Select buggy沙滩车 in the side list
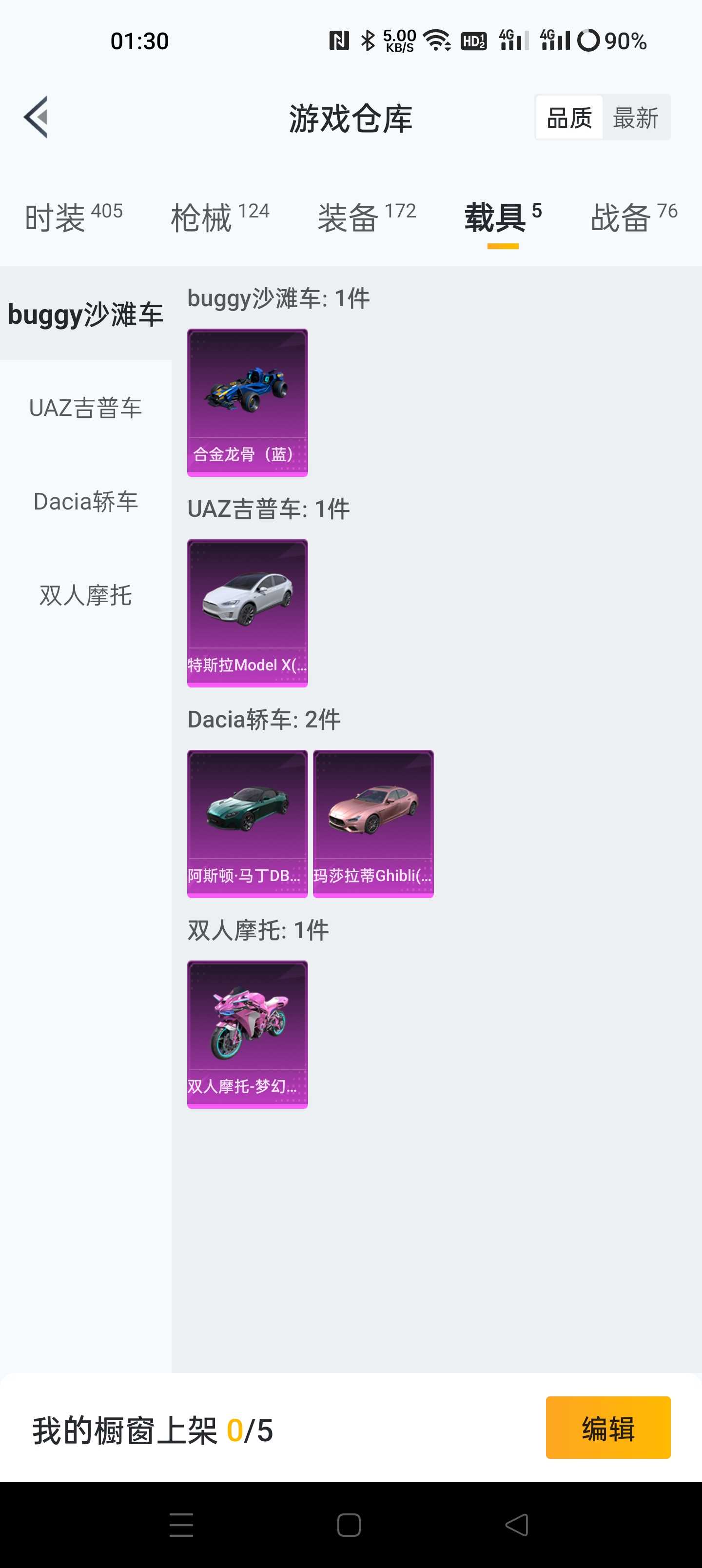The height and width of the screenshot is (1568, 702). (85, 314)
